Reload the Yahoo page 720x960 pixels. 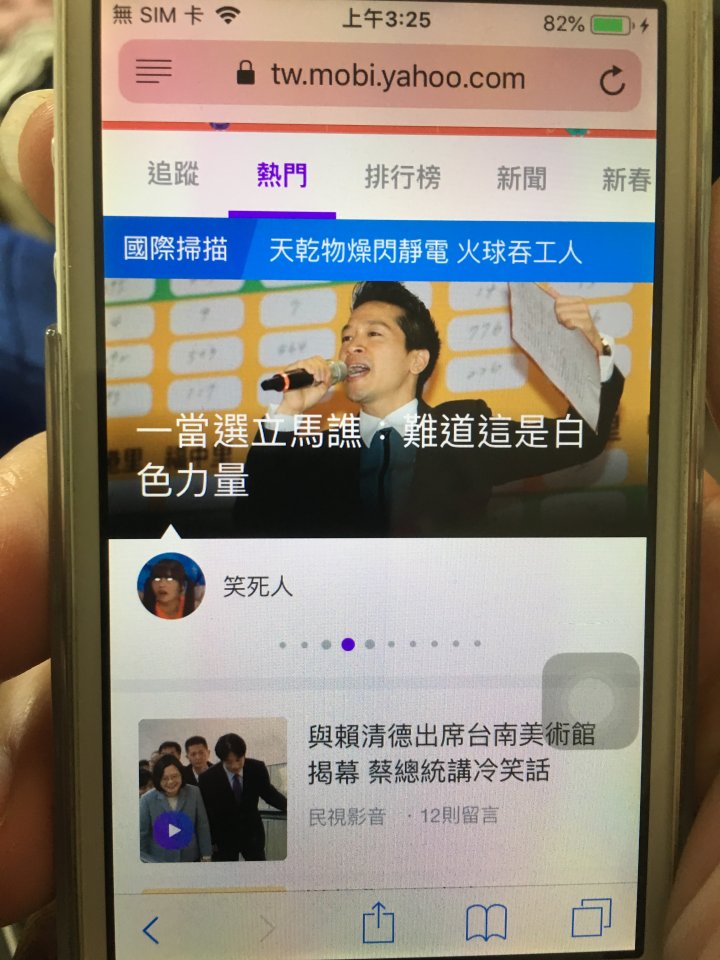click(611, 80)
